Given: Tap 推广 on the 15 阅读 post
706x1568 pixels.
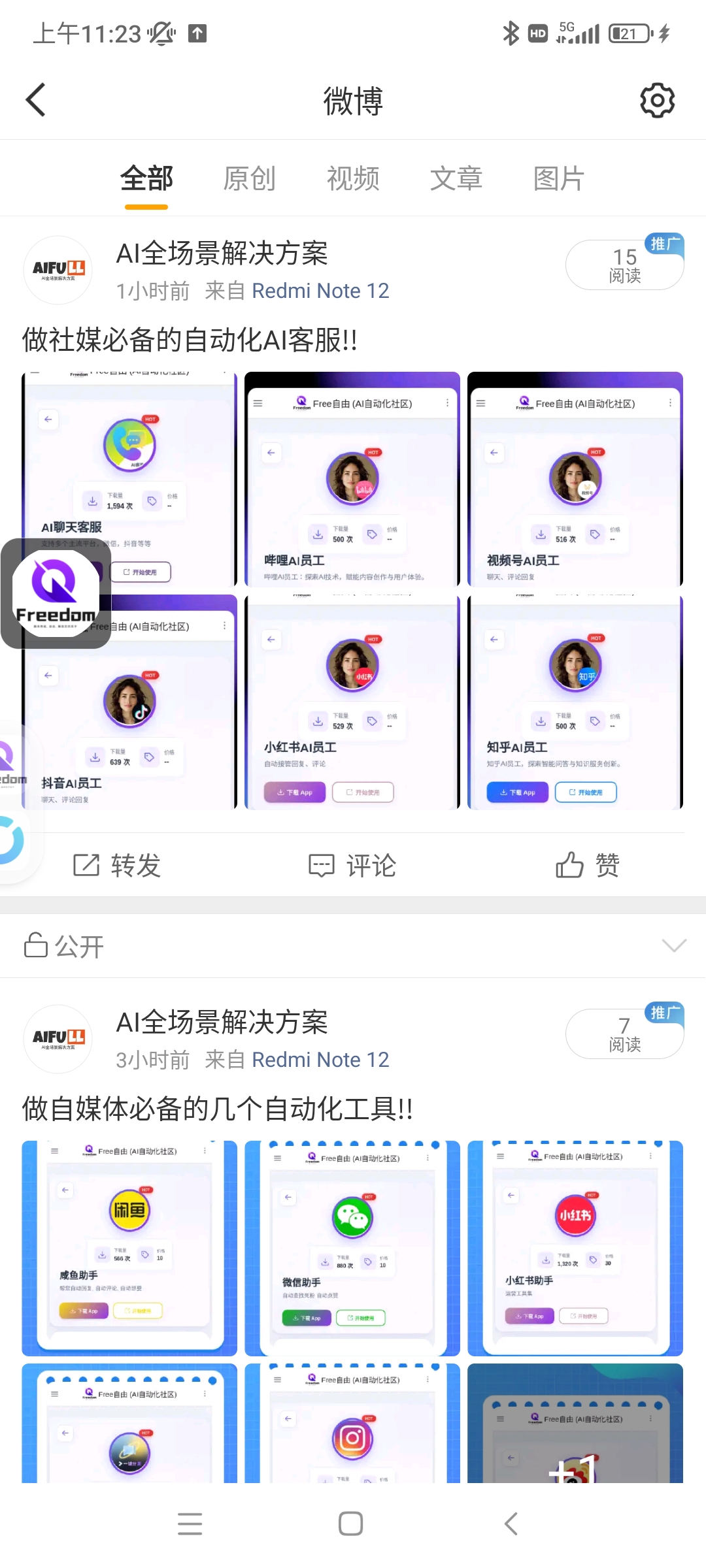Looking at the screenshot, I should tap(664, 244).
